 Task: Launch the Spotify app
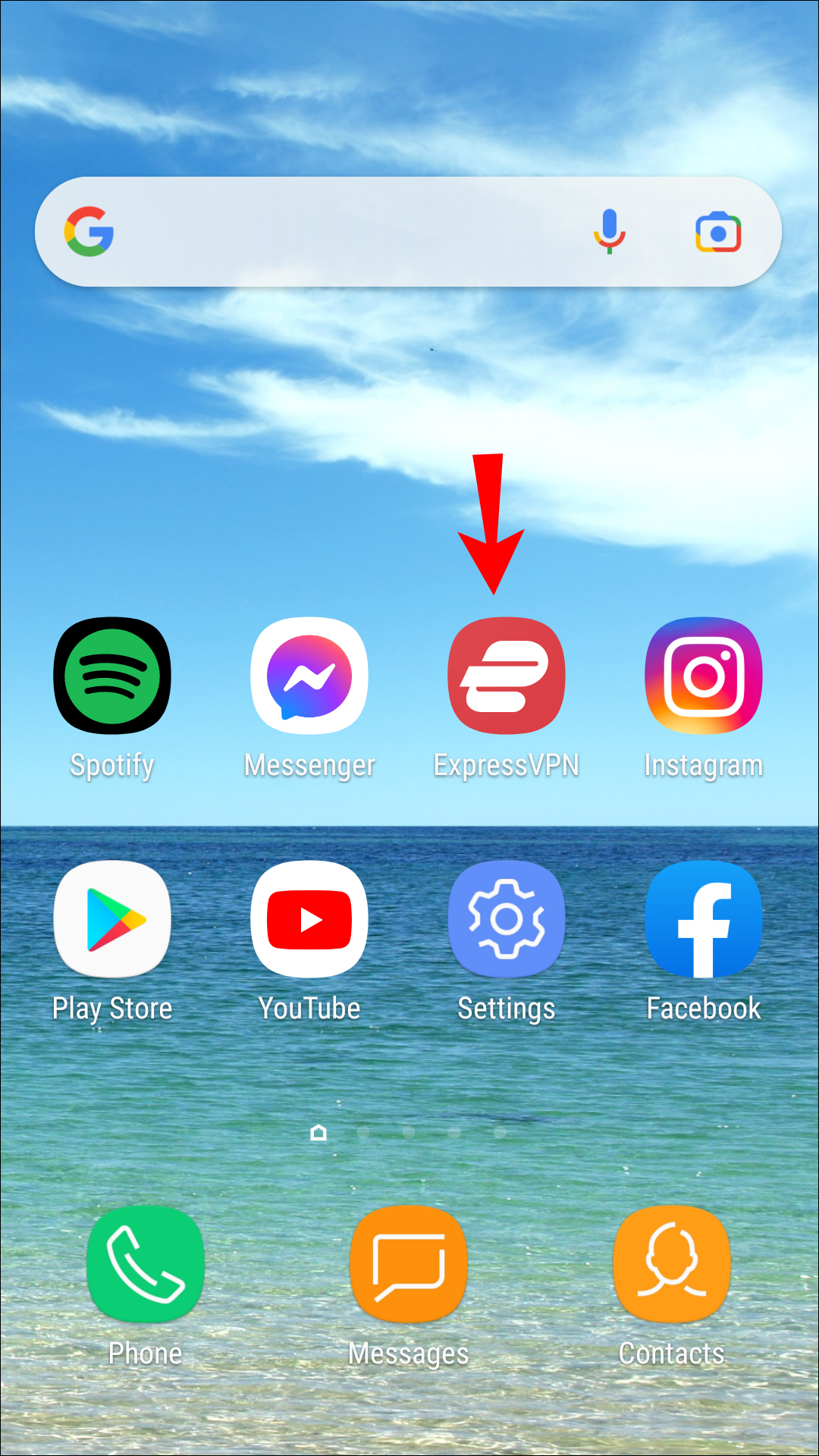112,676
